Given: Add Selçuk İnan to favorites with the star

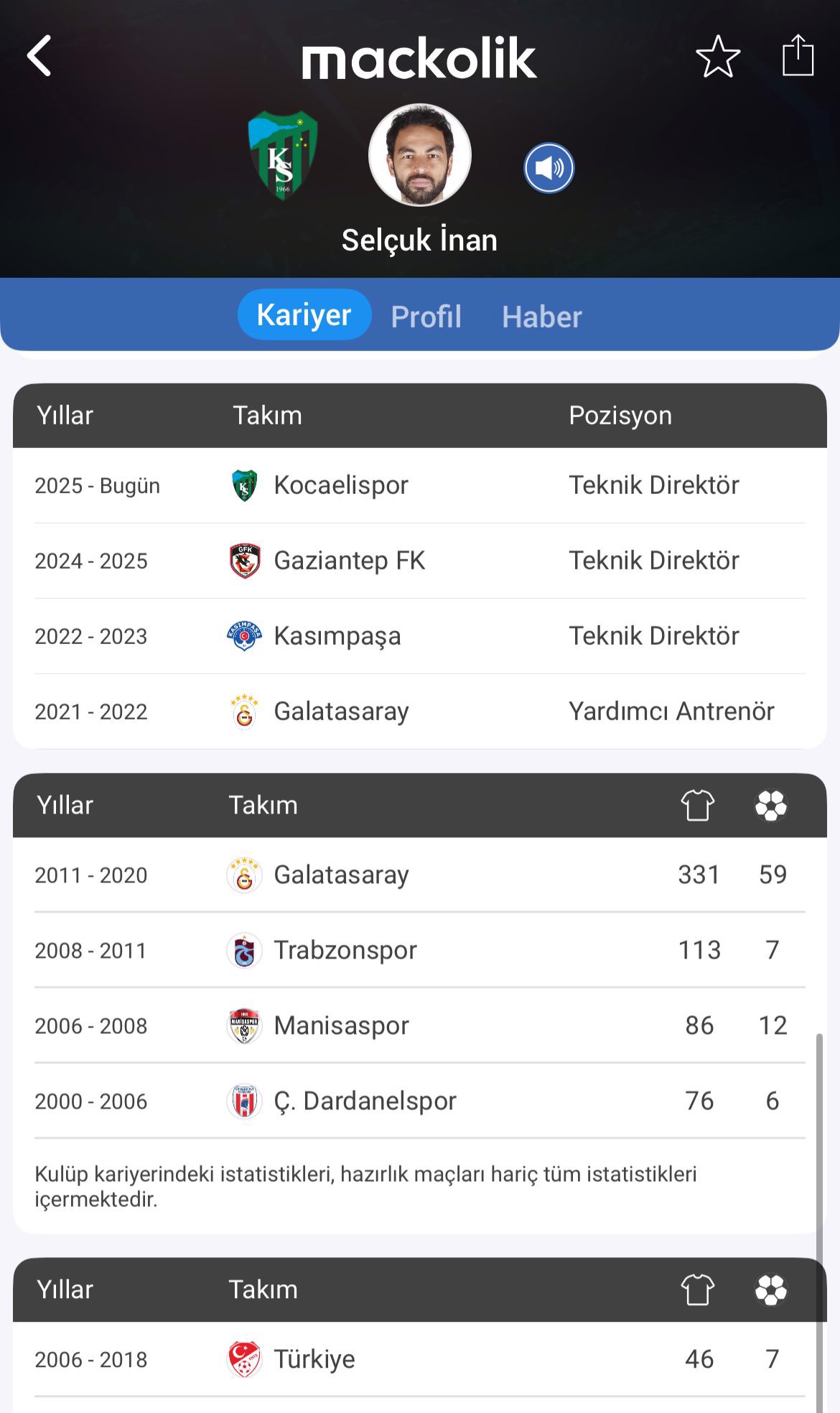Looking at the screenshot, I should [x=717, y=56].
